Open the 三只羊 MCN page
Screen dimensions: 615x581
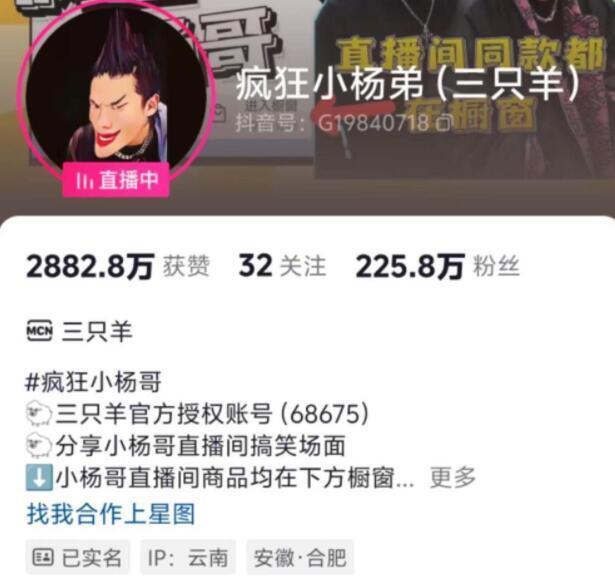[80, 332]
